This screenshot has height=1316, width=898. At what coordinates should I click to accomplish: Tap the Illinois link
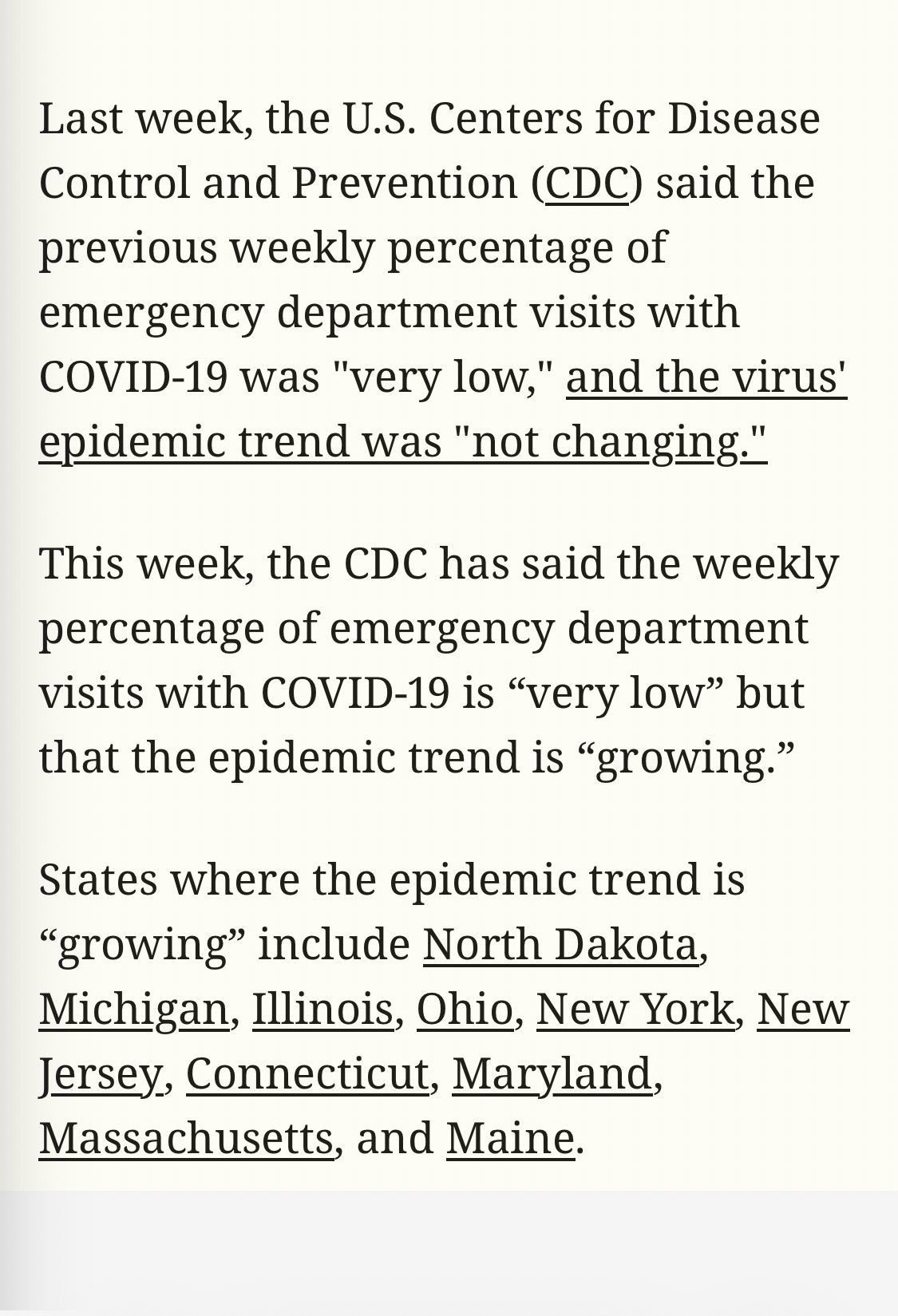322,1009
